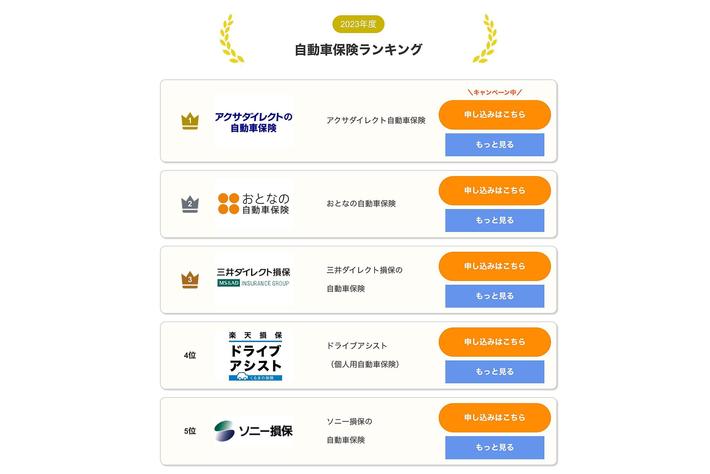
Task: Show more about ソニー損保の自動車保険
Action: coord(494,447)
